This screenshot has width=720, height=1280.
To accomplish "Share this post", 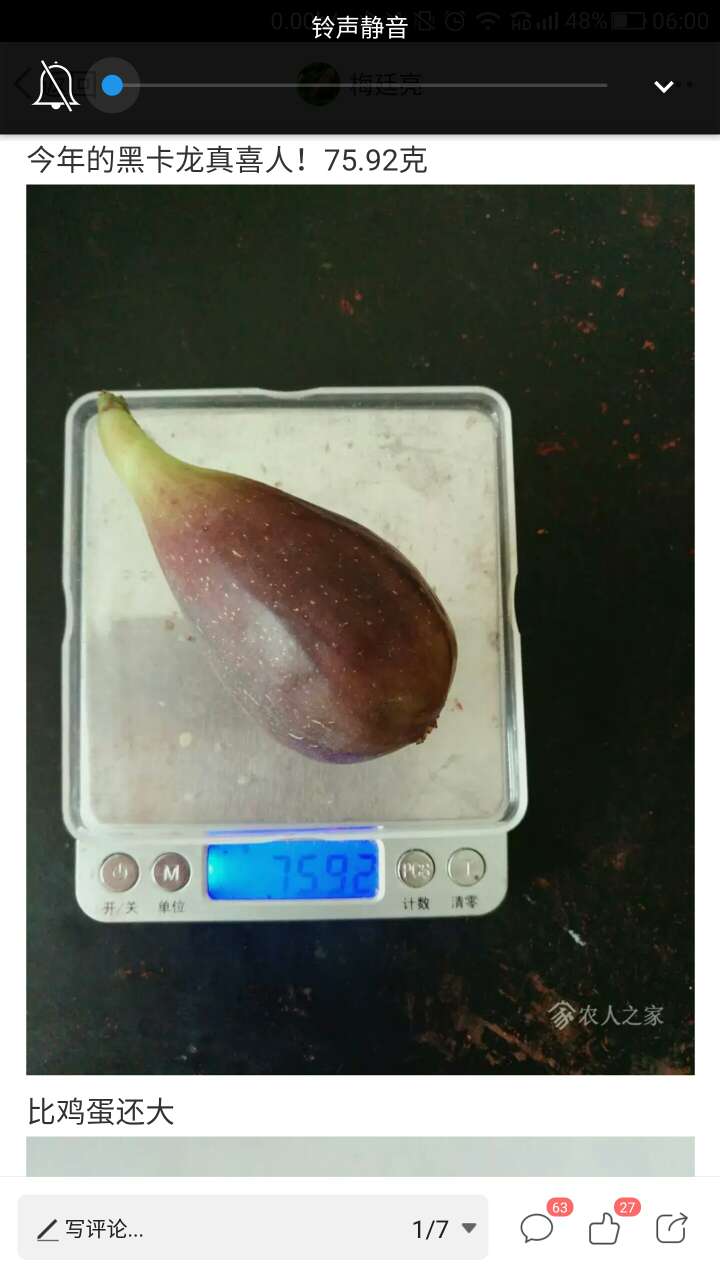I will coord(672,1228).
